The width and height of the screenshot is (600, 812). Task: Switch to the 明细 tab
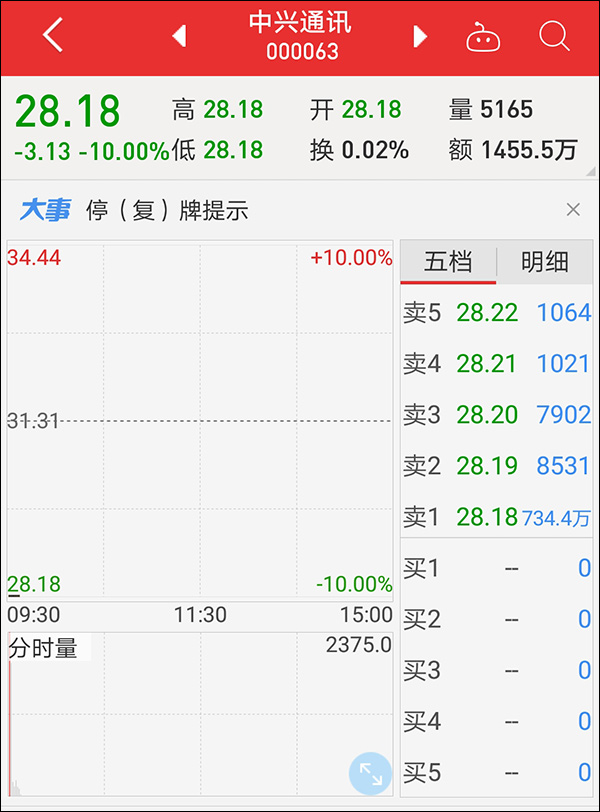click(x=545, y=262)
